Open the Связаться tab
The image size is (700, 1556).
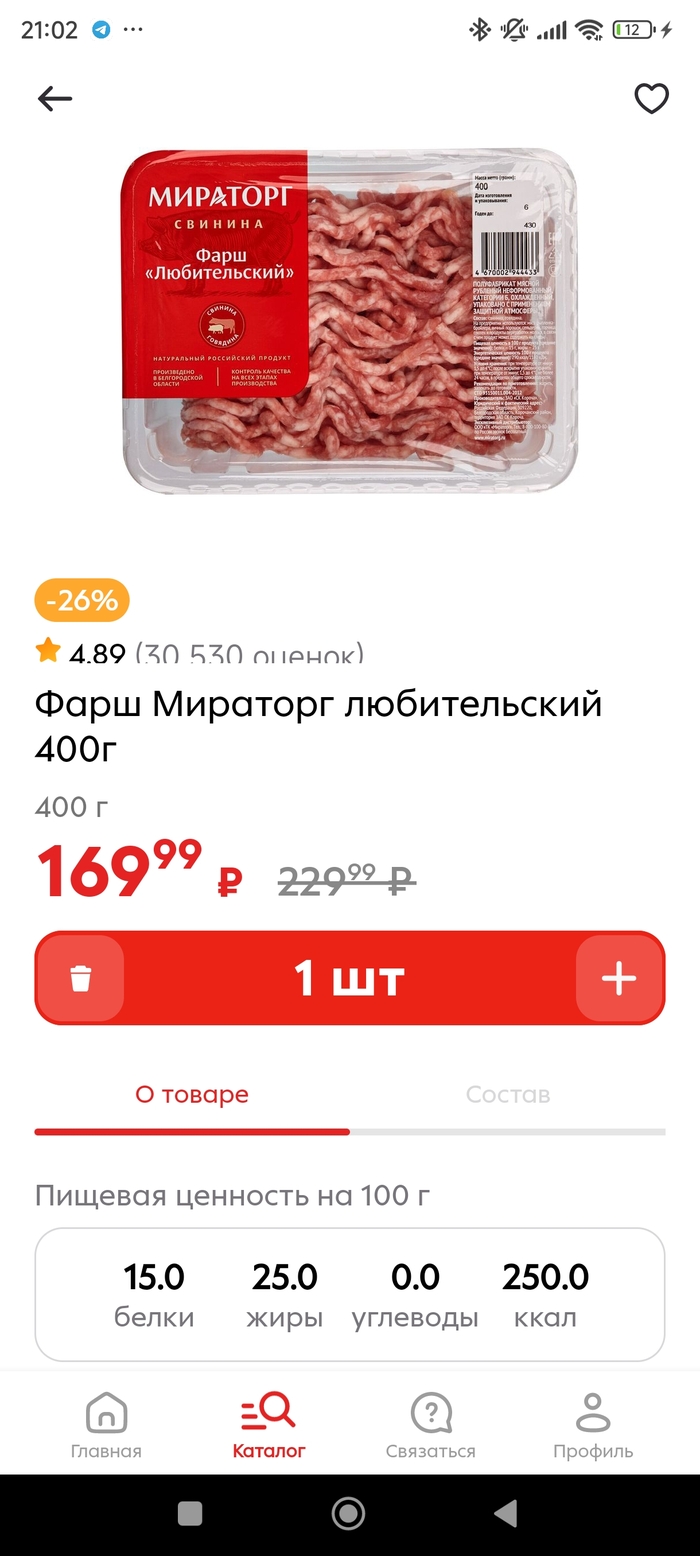click(x=431, y=1424)
